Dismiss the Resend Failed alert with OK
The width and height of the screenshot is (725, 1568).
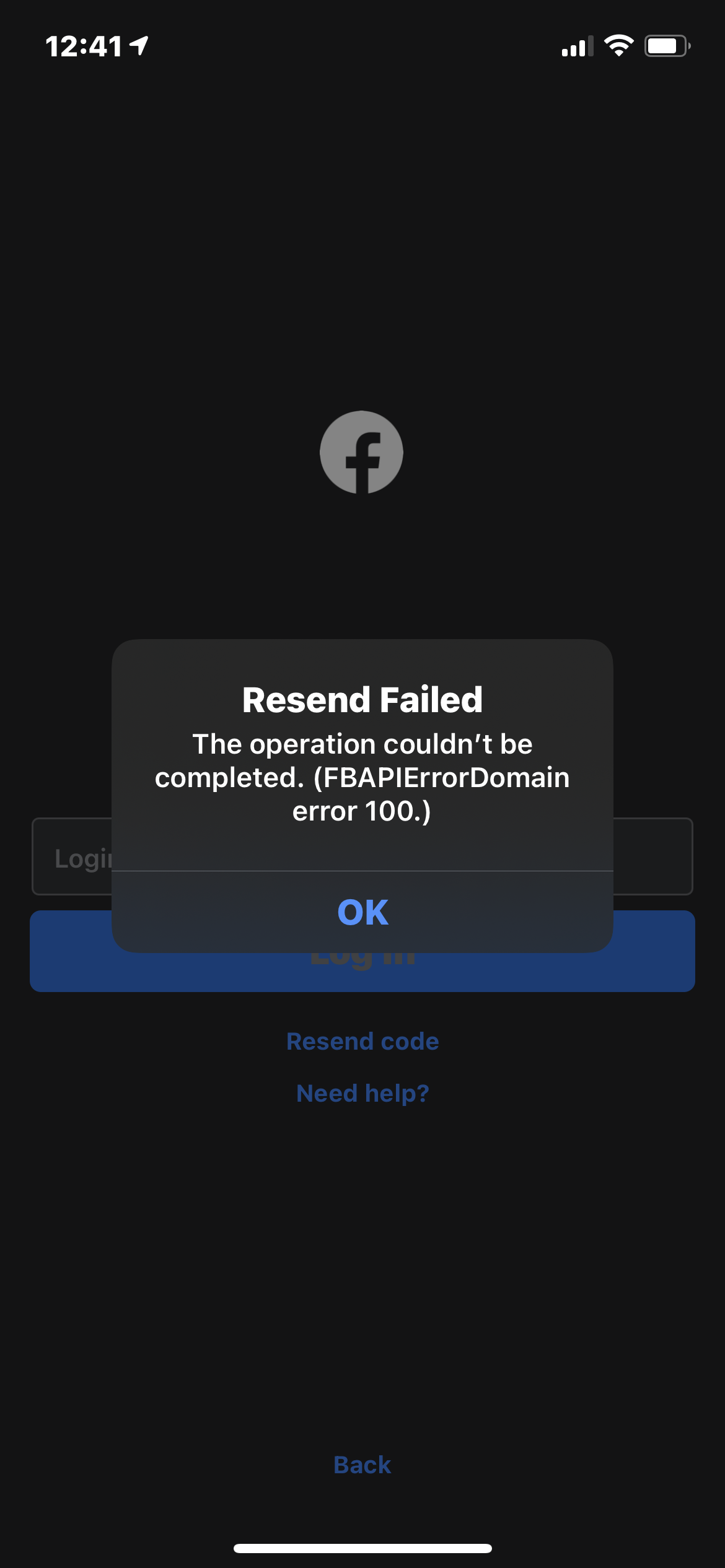362,912
